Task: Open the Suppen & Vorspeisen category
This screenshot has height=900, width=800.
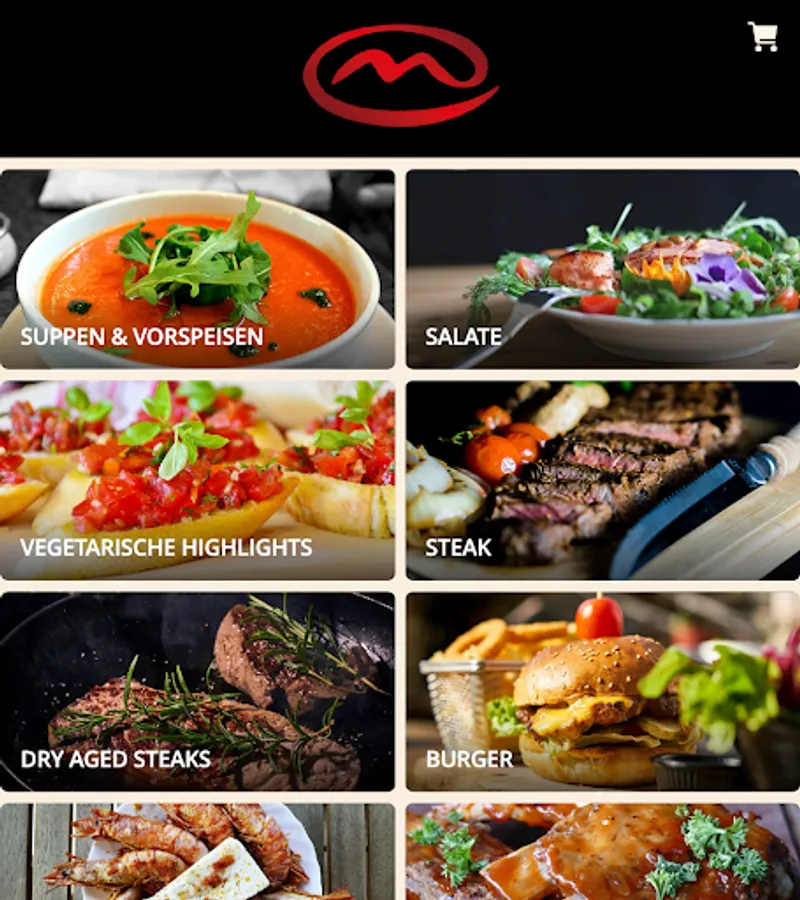Action: pos(197,269)
